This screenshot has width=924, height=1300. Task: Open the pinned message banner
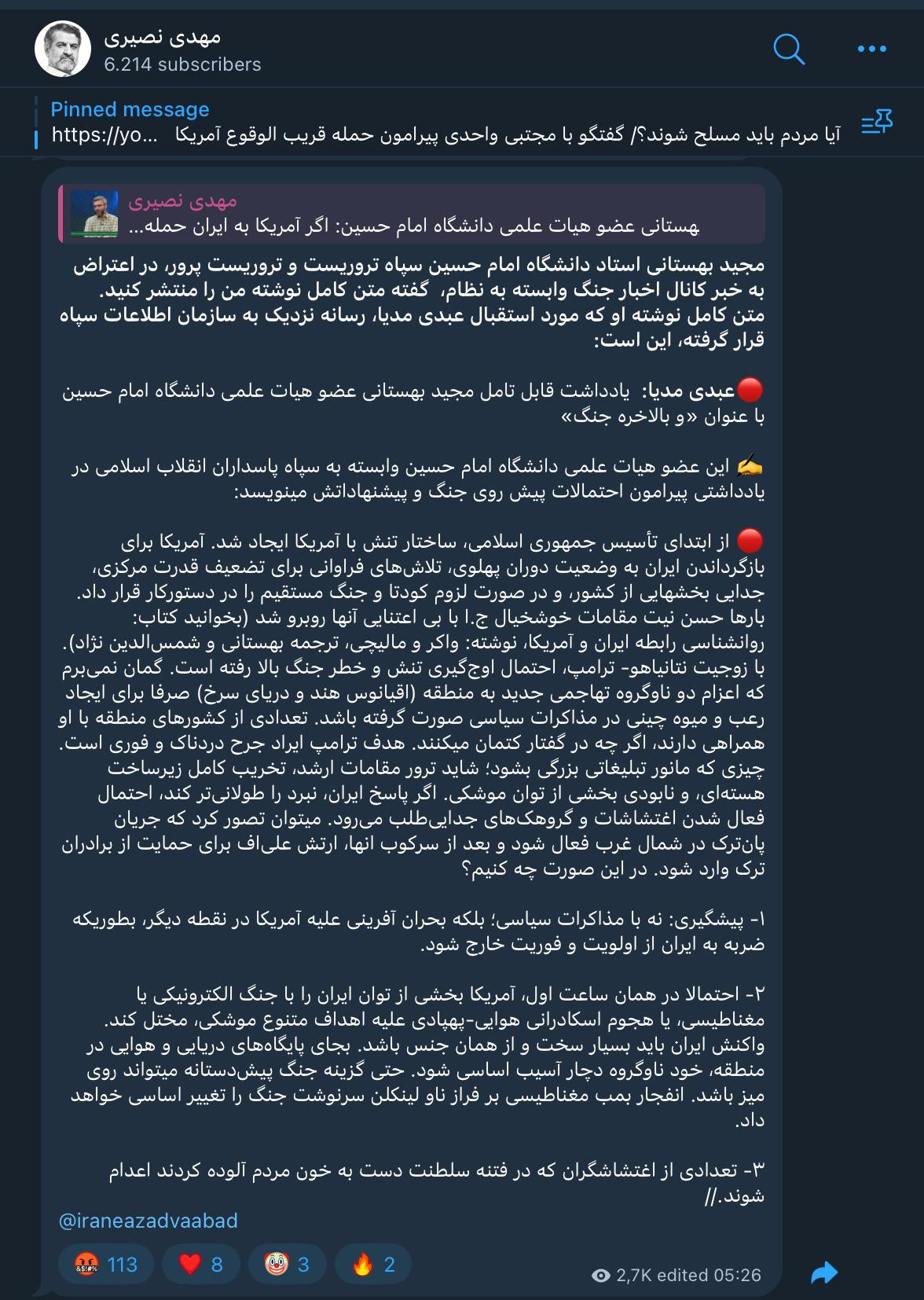440,122
